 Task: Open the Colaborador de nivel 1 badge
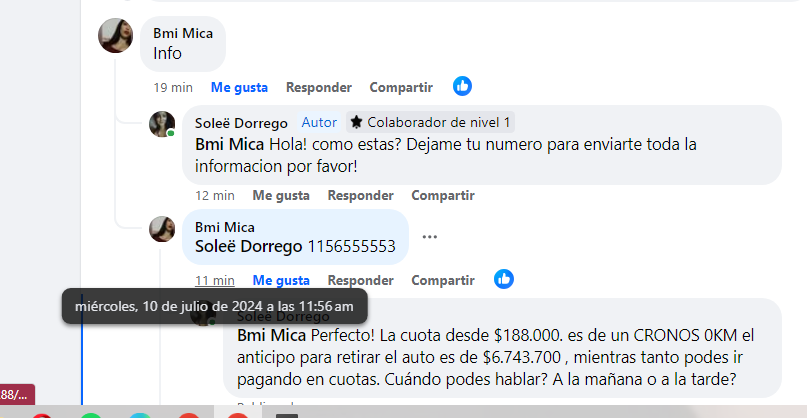pos(430,123)
